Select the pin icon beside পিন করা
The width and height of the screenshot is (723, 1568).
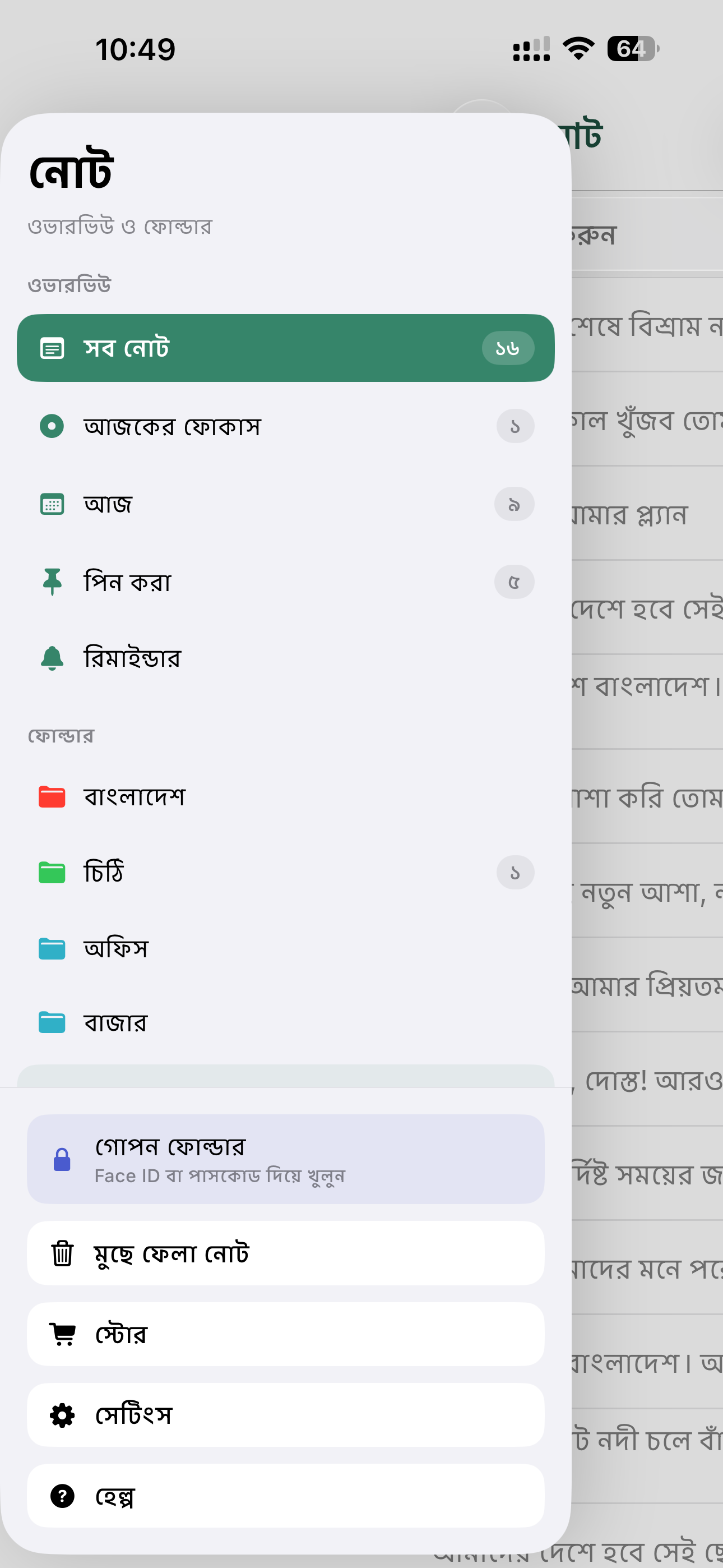(x=53, y=582)
